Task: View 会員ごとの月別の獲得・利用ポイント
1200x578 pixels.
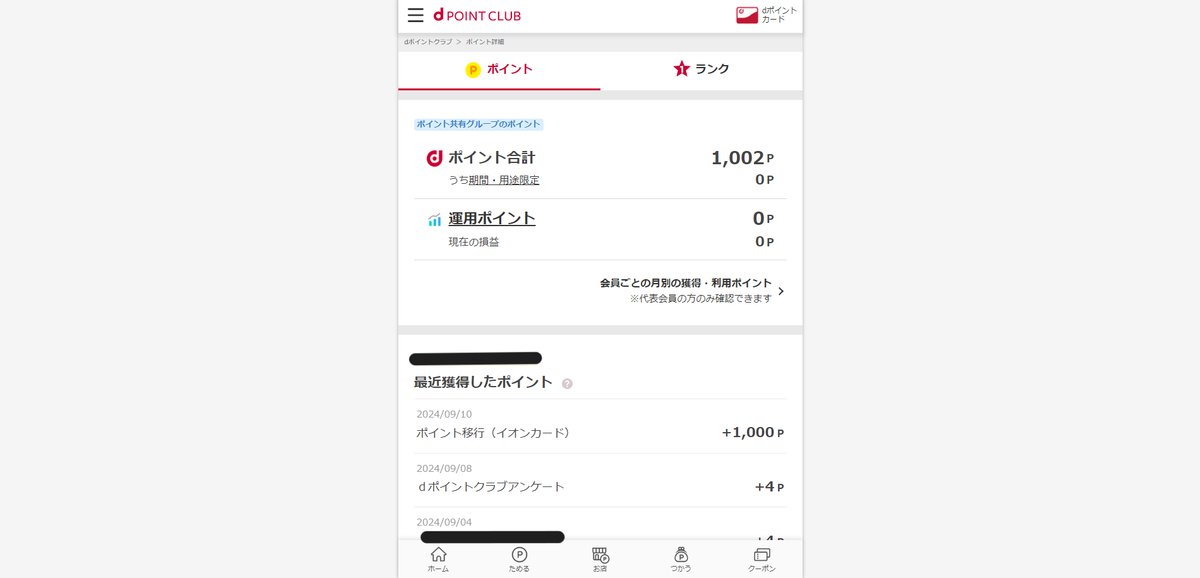Action: point(690,290)
